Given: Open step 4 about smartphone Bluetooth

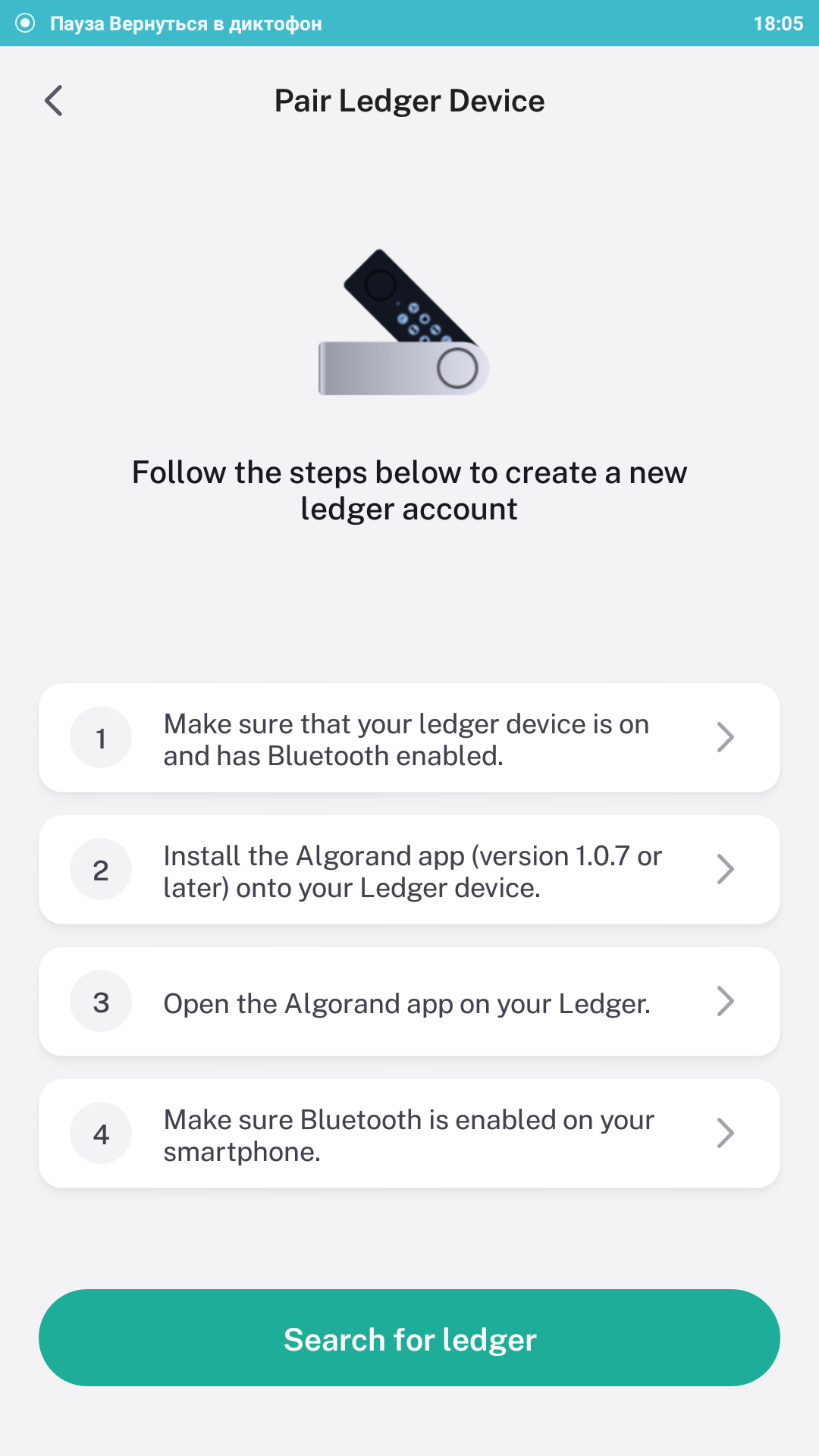Looking at the screenshot, I should [x=409, y=1134].
